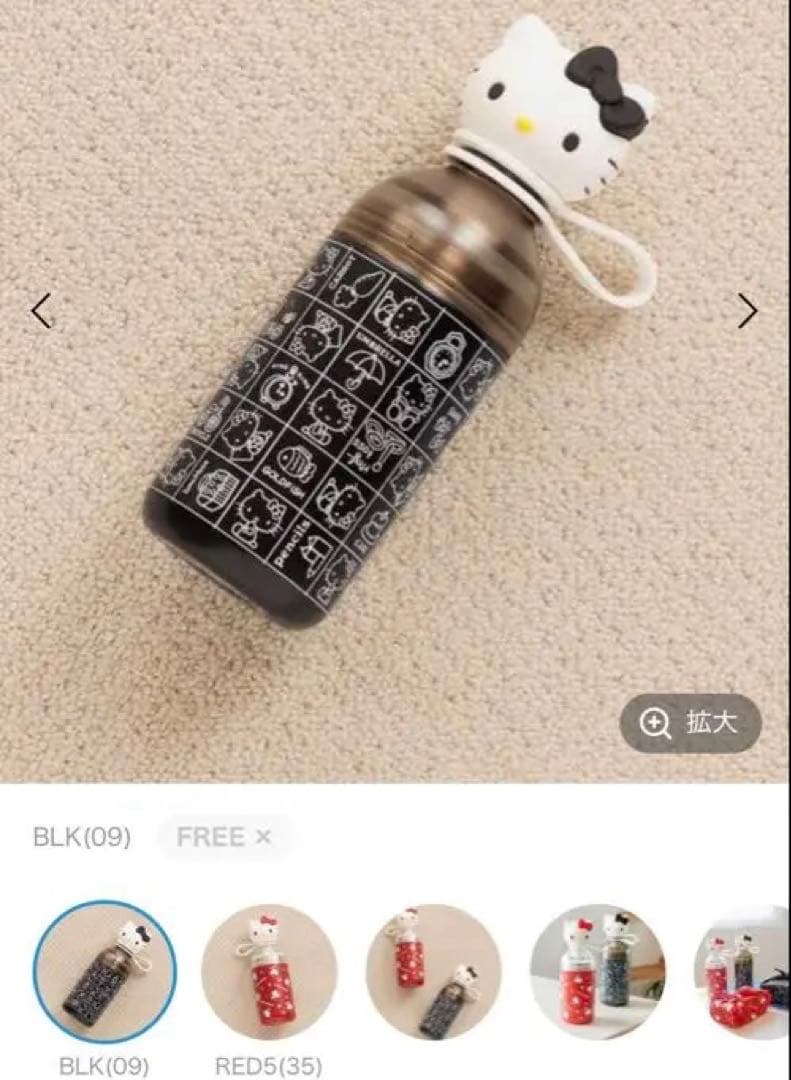
Task: Select the RED5(35) color thumbnail
Action: coord(269,972)
